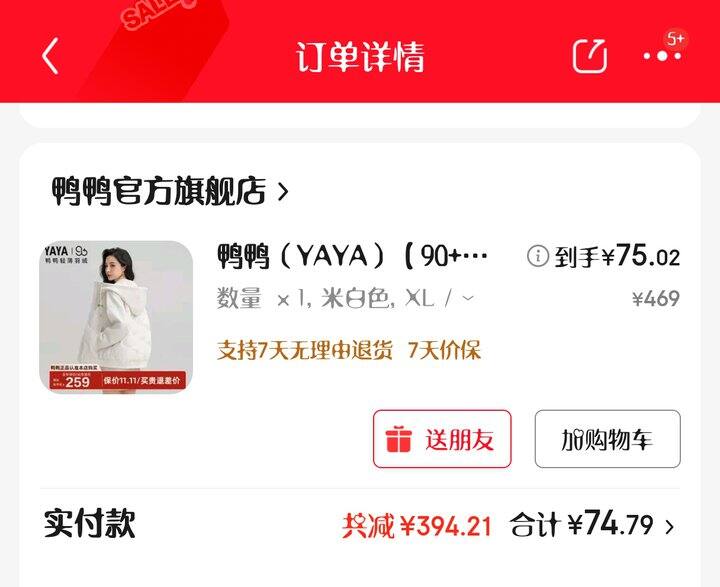Go back from order details

(51, 56)
